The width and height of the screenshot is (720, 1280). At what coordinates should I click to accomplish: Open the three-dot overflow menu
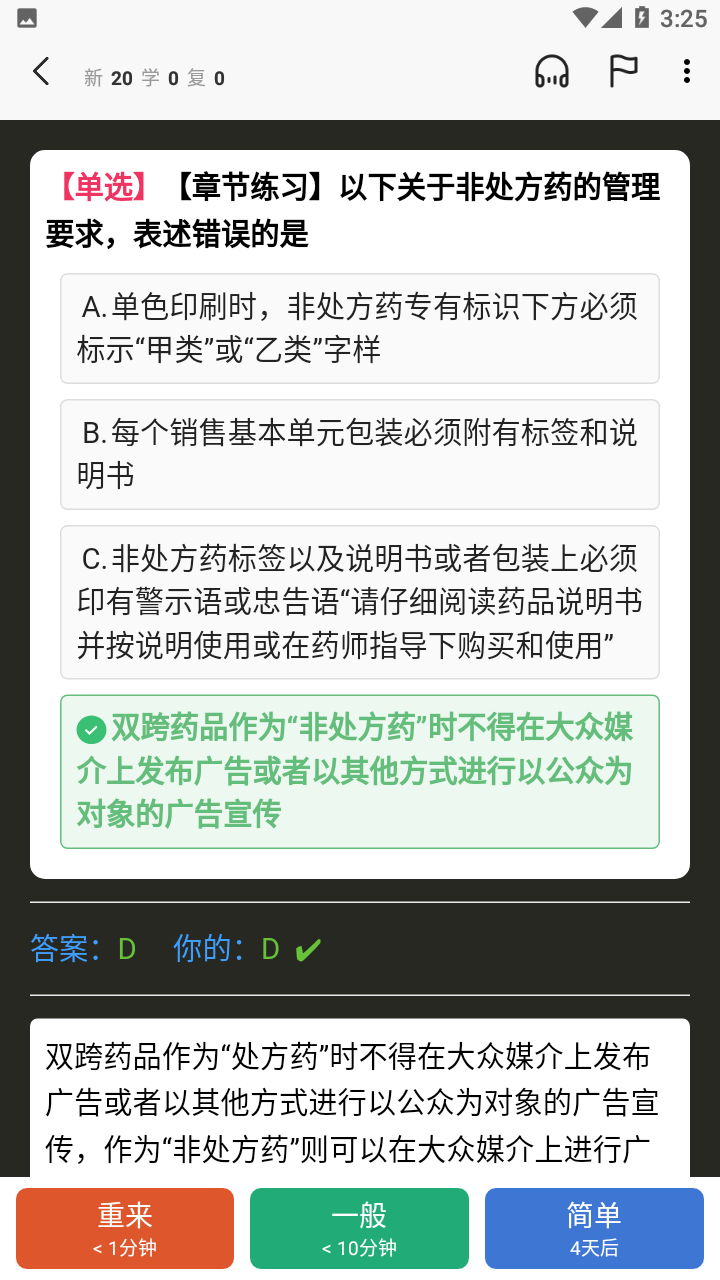(686, 72)
